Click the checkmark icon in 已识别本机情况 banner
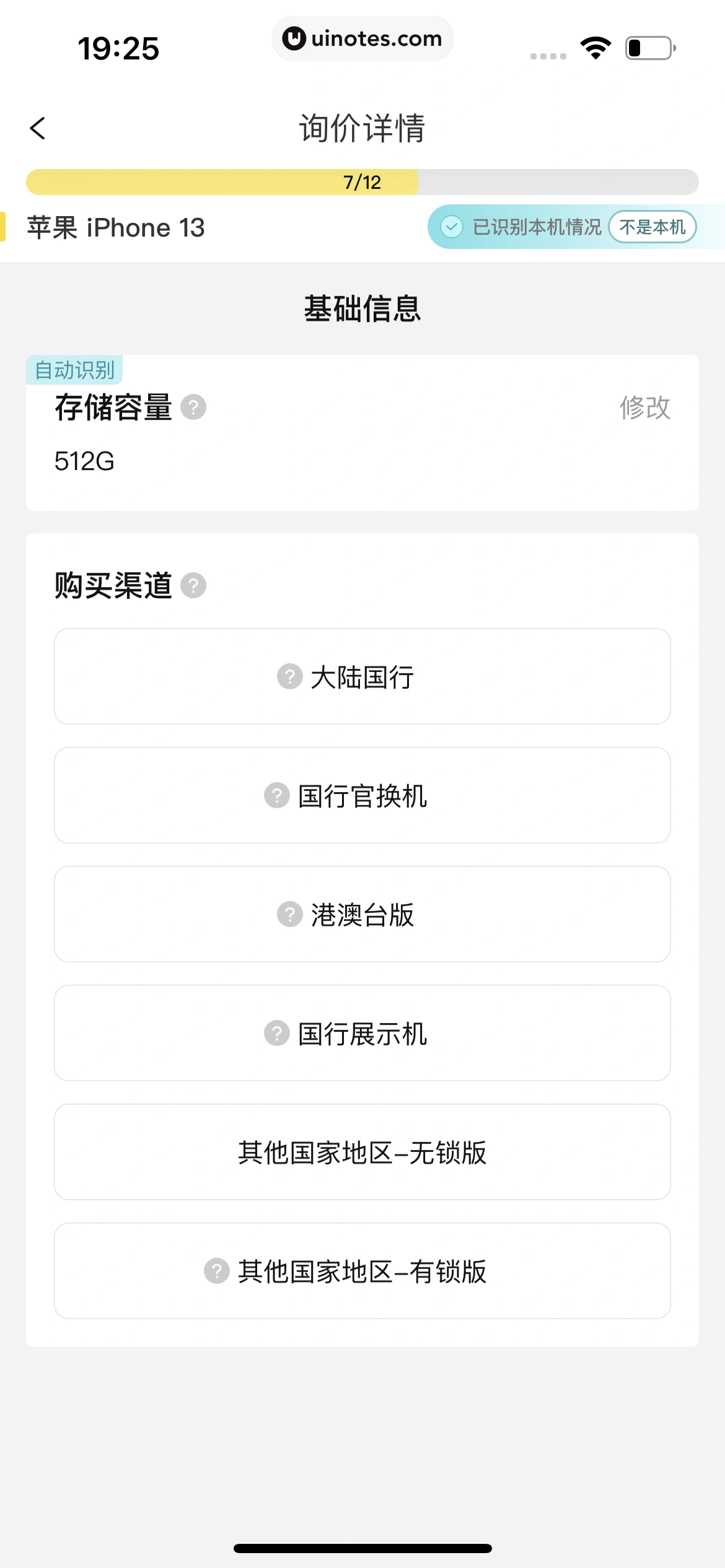Viewport: 725px width, 1568px height. point(452,227)
